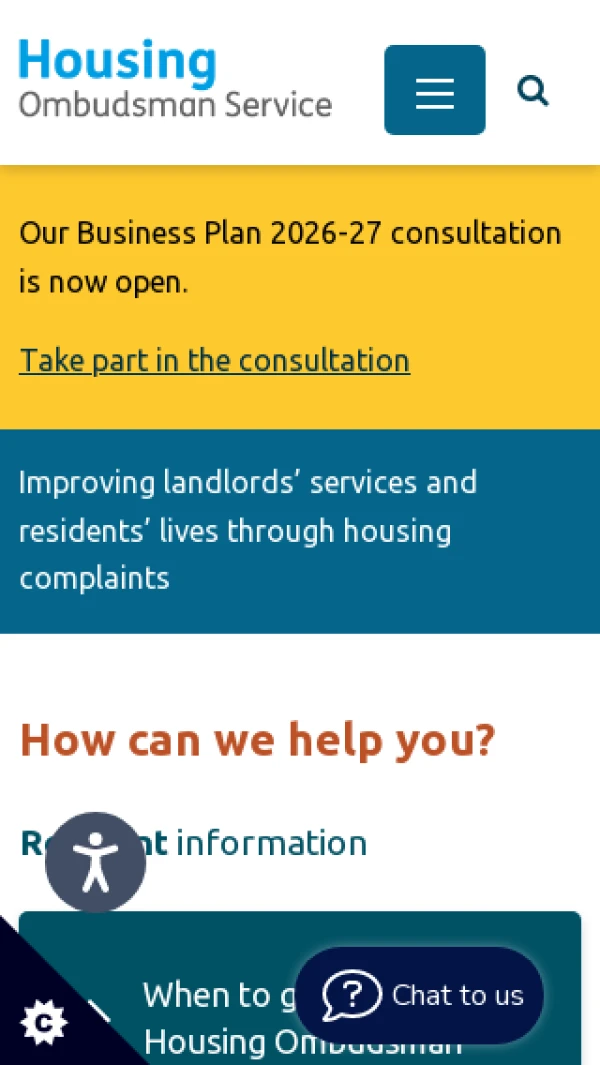Start a chat via Chat to us
This screenshot has height=1065, width=600.
coord(420,995)
